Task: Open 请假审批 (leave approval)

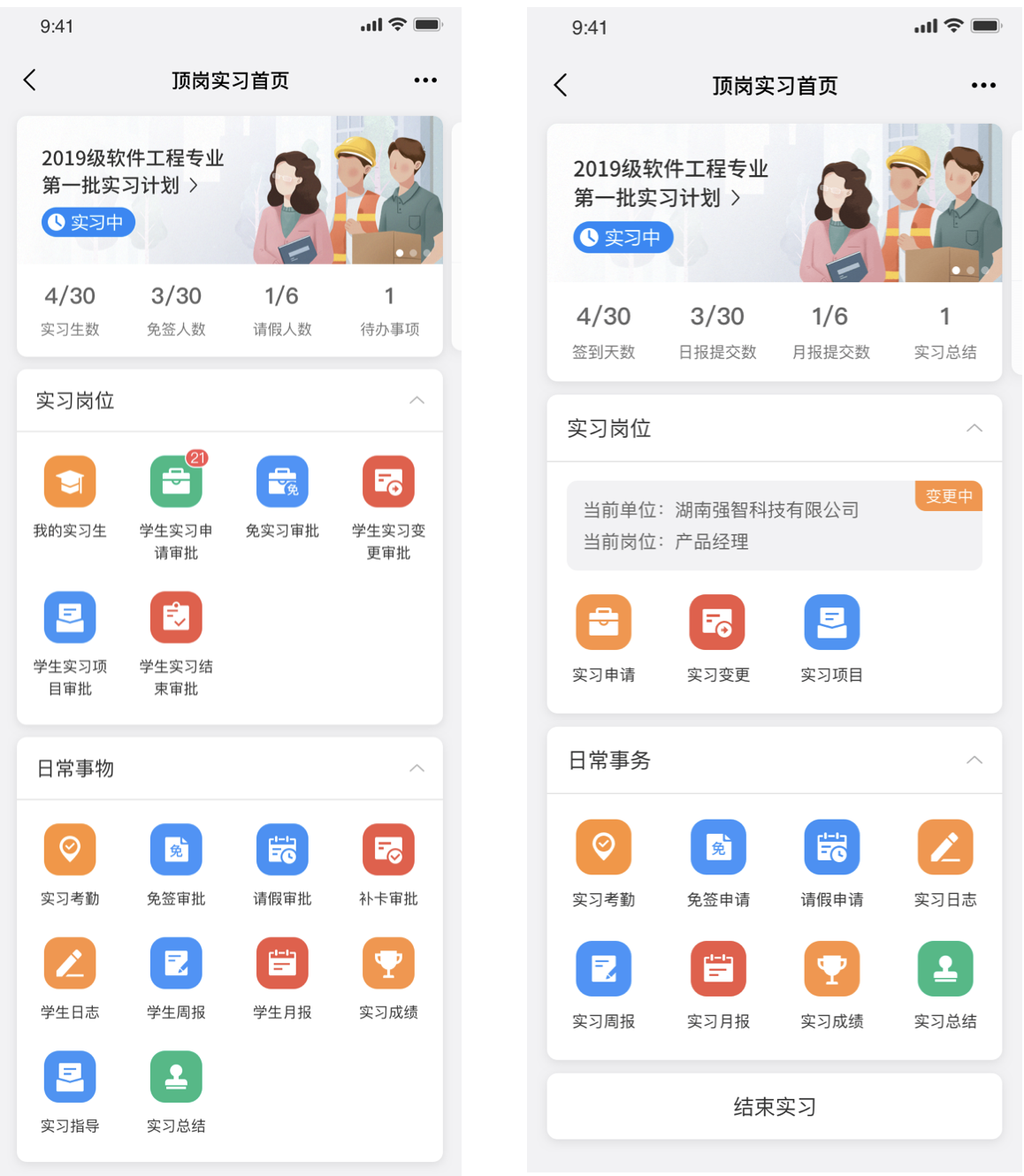Action: 282,850
